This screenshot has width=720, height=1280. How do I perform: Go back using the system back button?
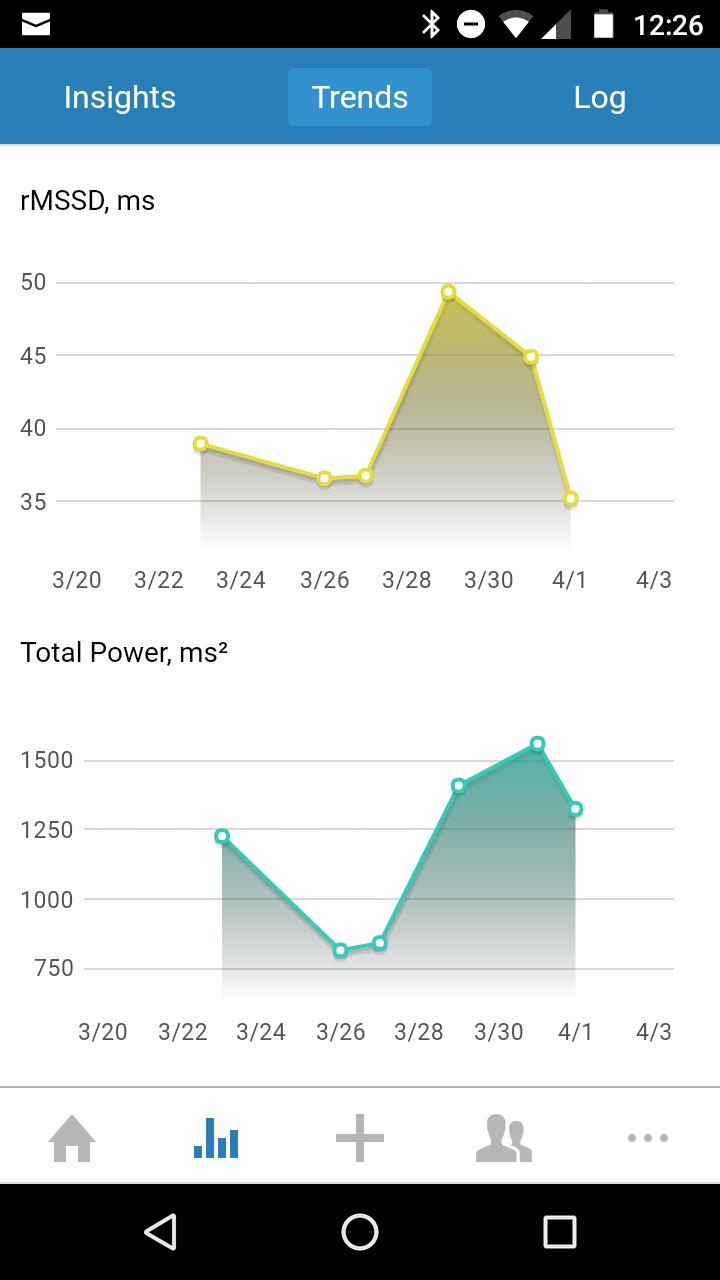tap(160, 1232)
